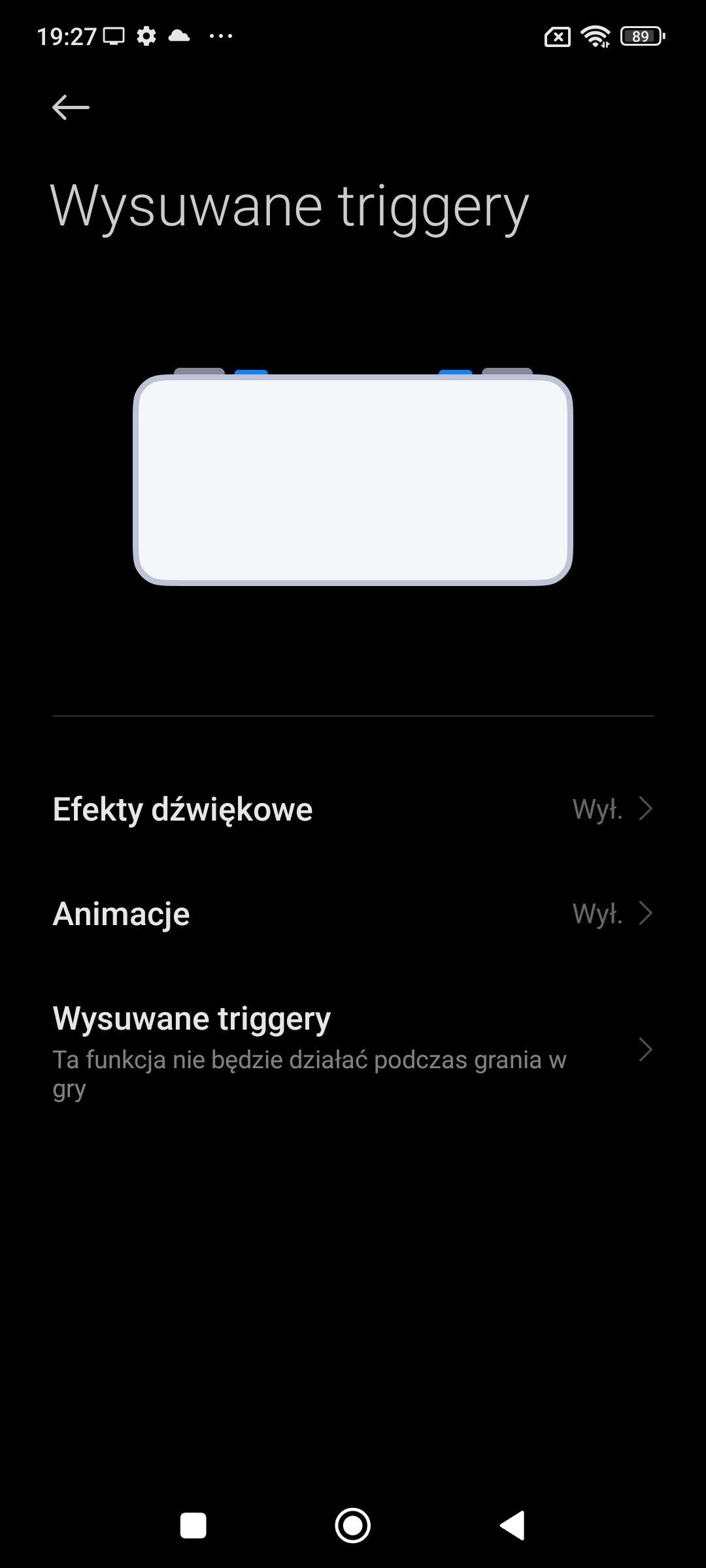Open recent apps from the navigation bar

click(x=193, y=1526)
